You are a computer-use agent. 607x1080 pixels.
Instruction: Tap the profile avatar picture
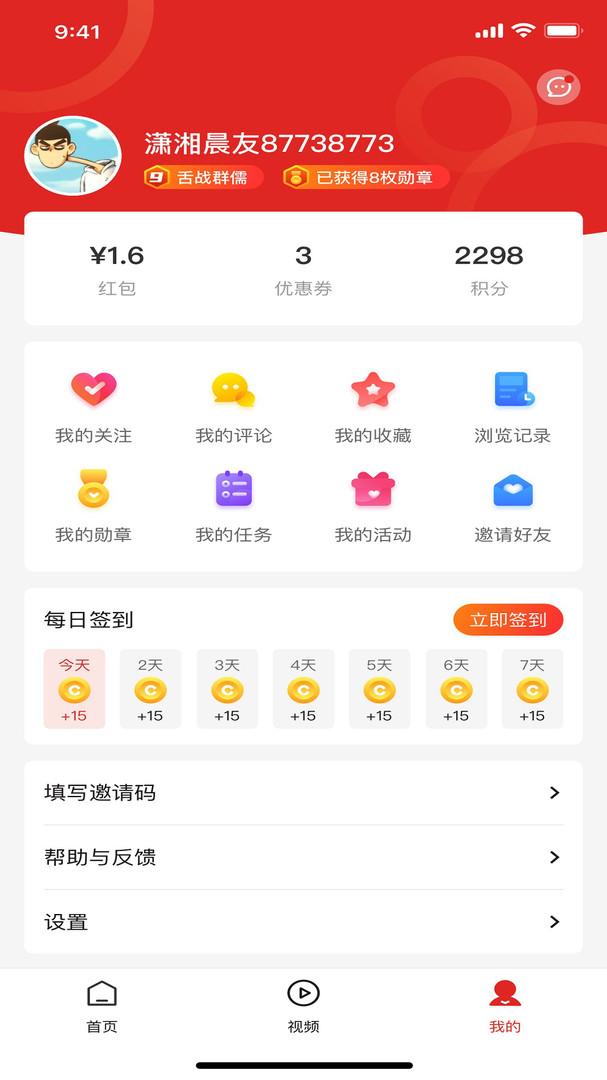coord(72,156)
